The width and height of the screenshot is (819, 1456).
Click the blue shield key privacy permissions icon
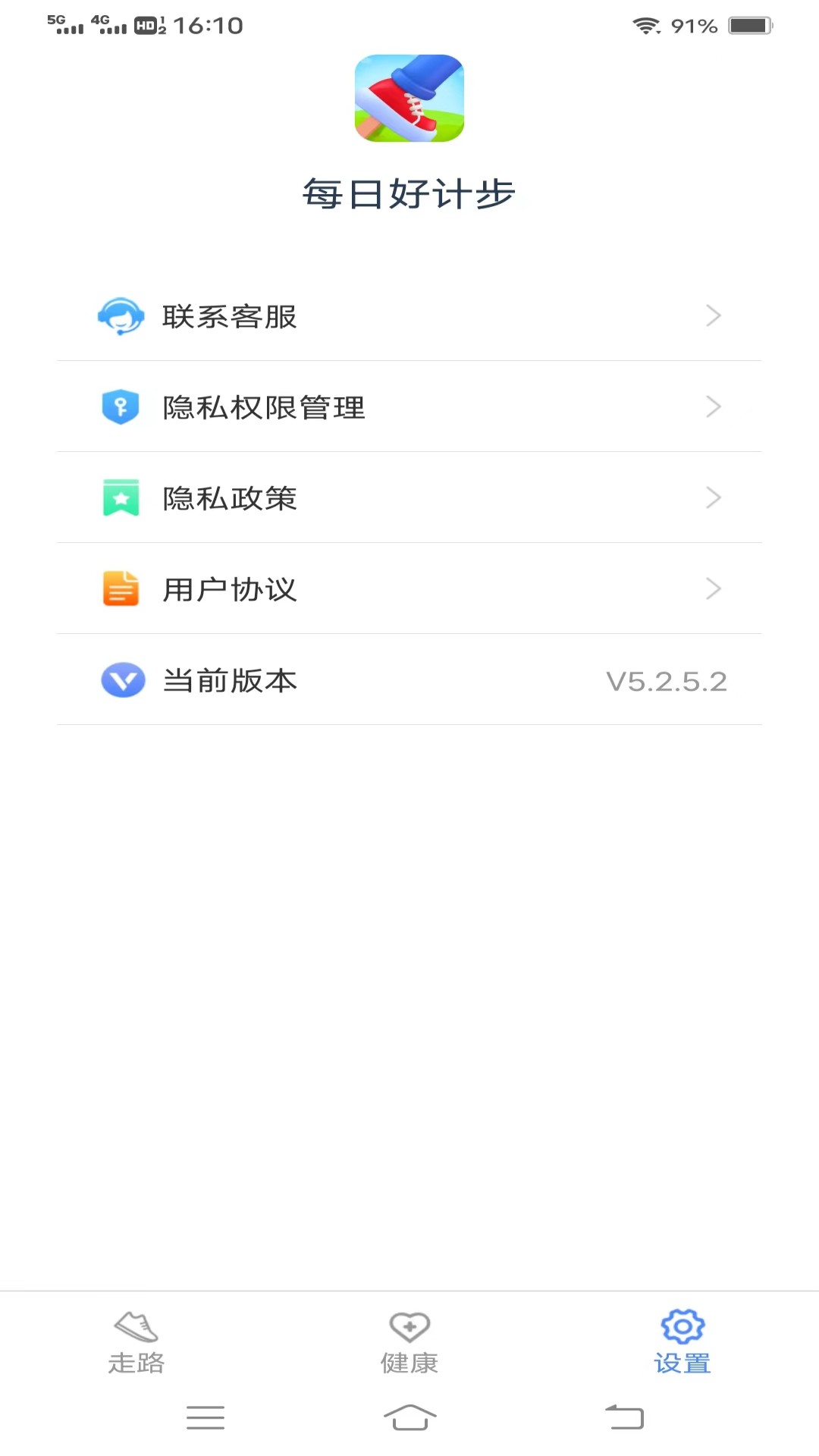[121, 407]
